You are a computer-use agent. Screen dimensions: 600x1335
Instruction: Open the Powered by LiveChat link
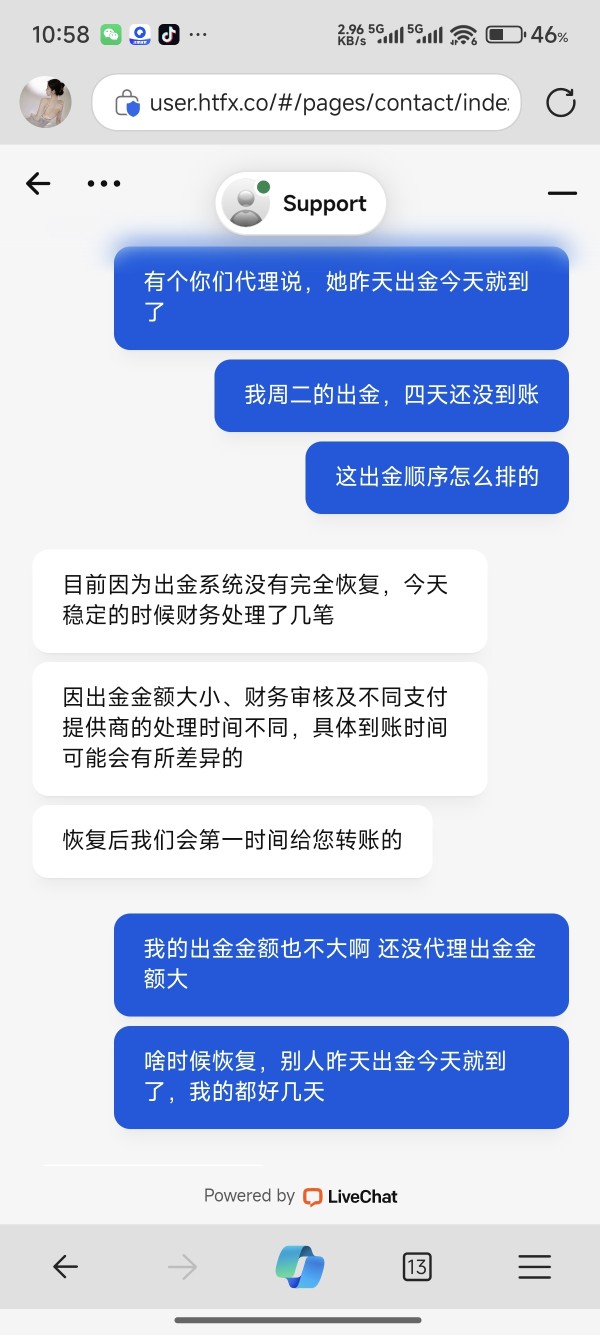click(x=301, y=1196)
